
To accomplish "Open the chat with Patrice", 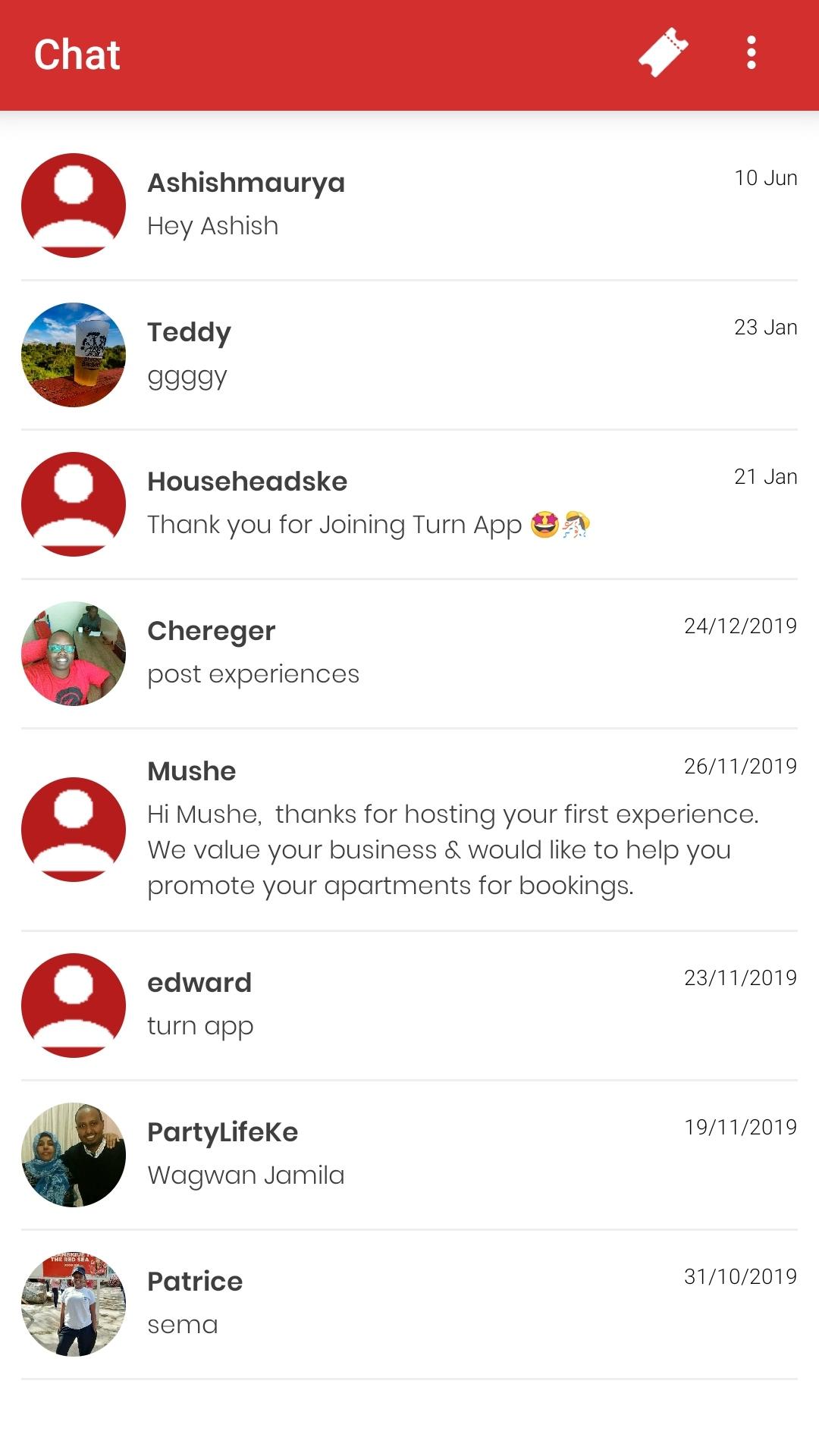I will [409, 1304].
